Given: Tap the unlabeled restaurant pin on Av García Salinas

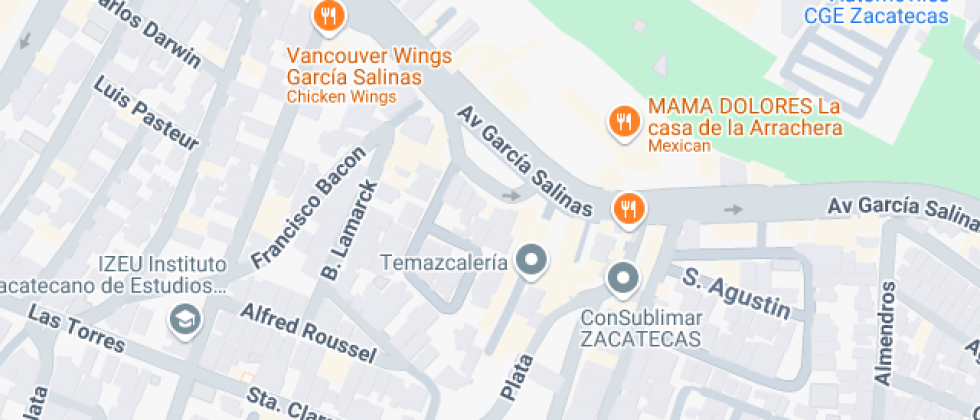Looking at the screenshot, I should (x=629, y=209).
